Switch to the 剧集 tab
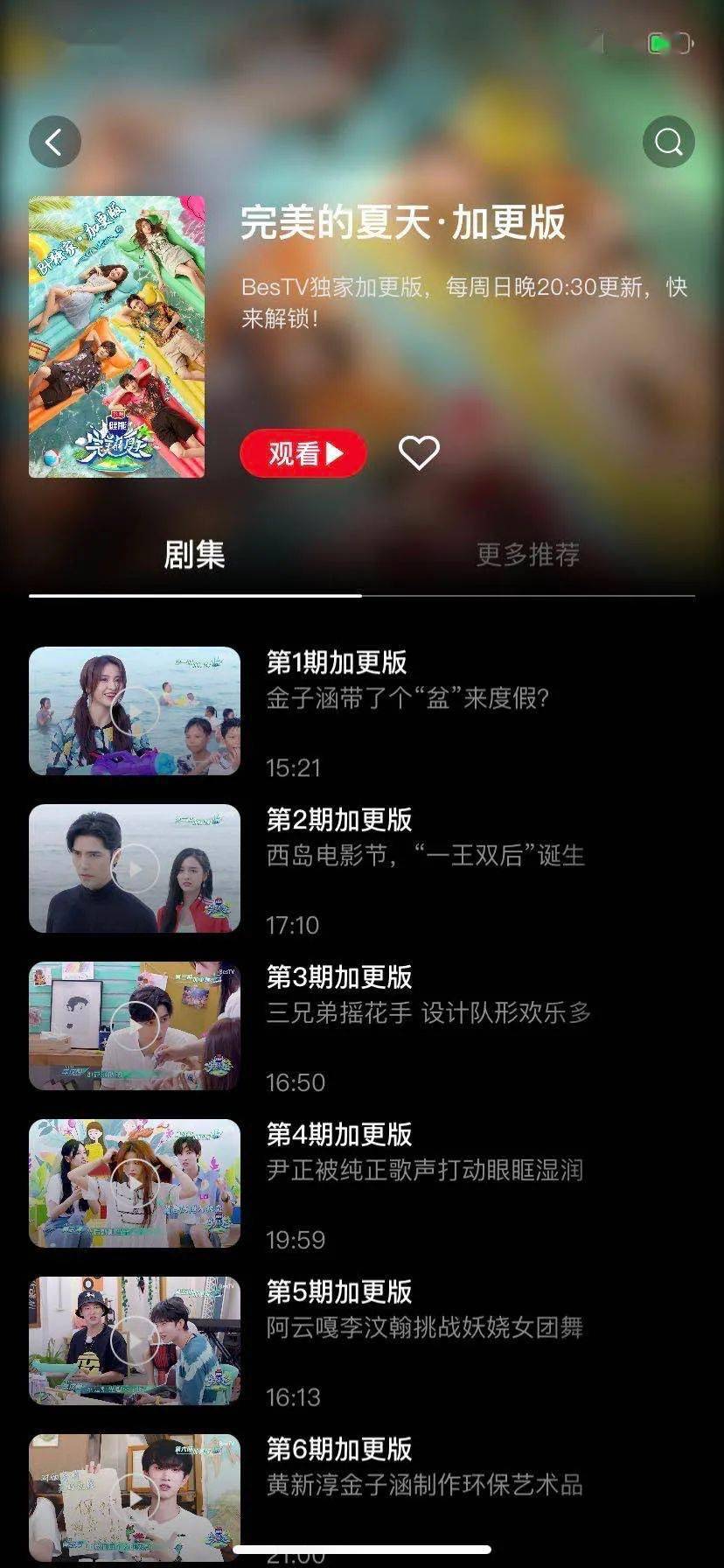This screenshot has width=724, height=1568. [194, 555]
